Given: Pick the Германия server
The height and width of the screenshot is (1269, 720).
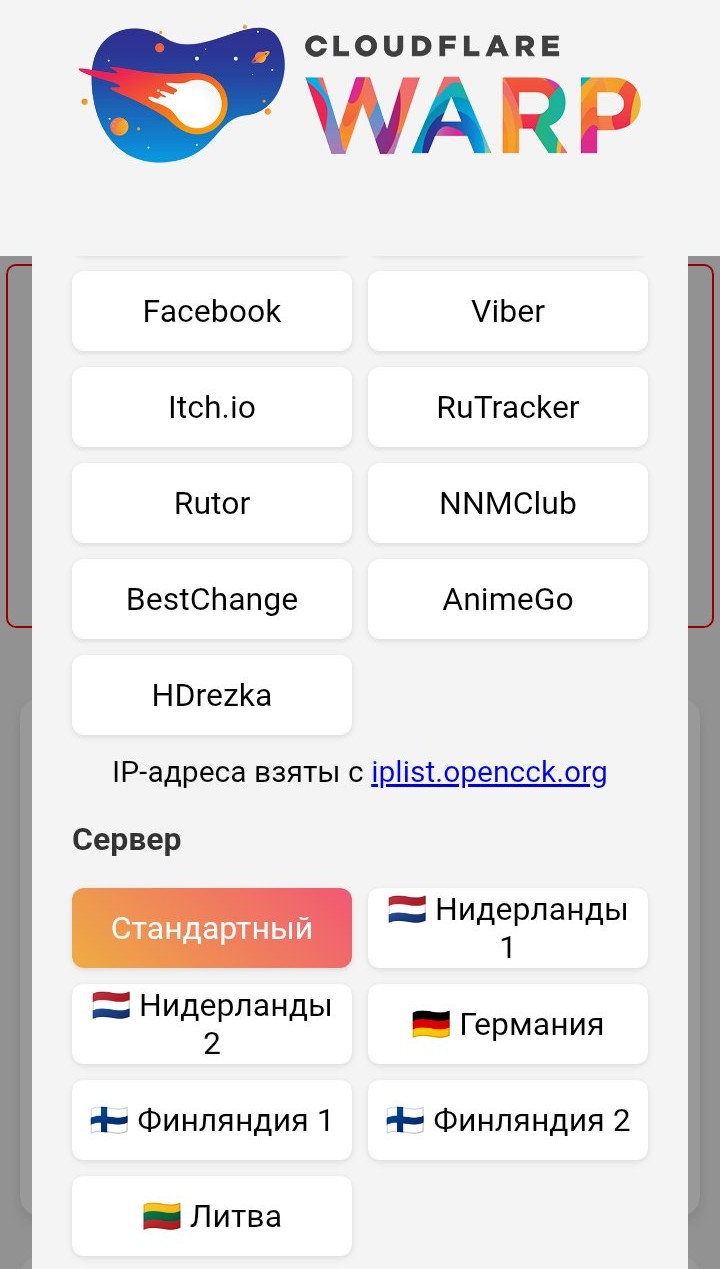Looking at the screenshot, I should (x=508, y=1024).
